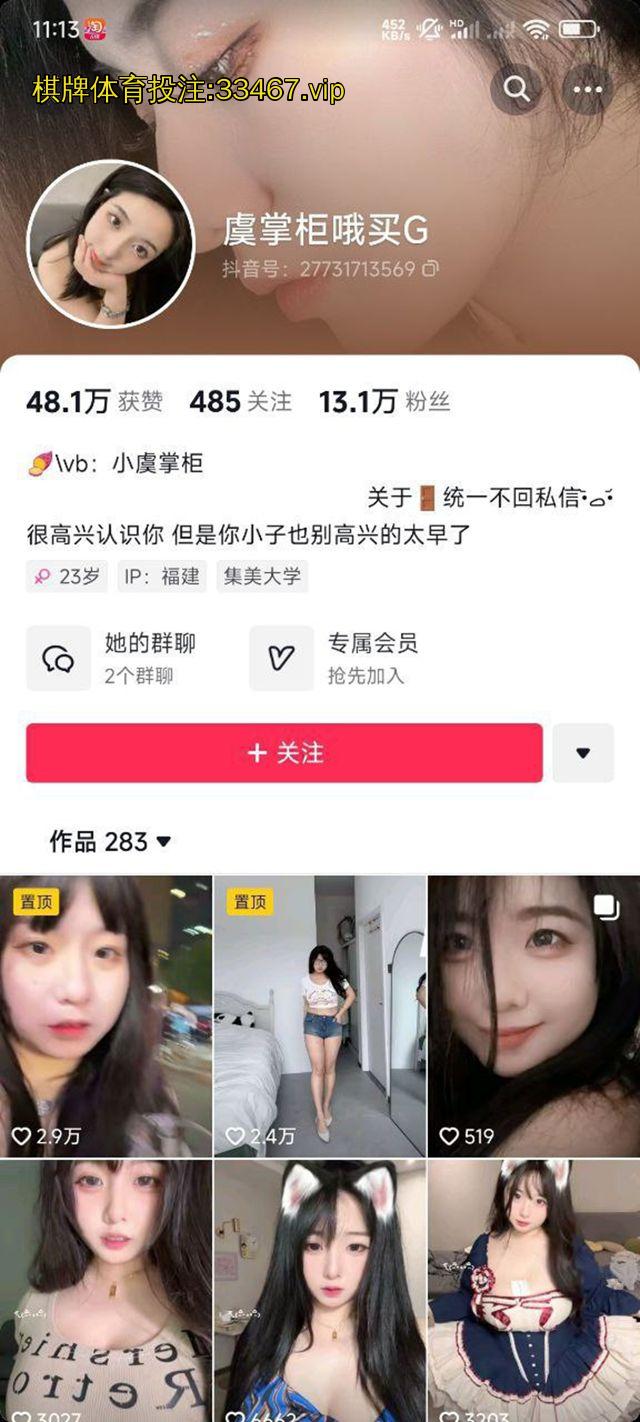View the profile avatar photo
The height and width of the screenshot is (1422, 640).
[109, 243]
